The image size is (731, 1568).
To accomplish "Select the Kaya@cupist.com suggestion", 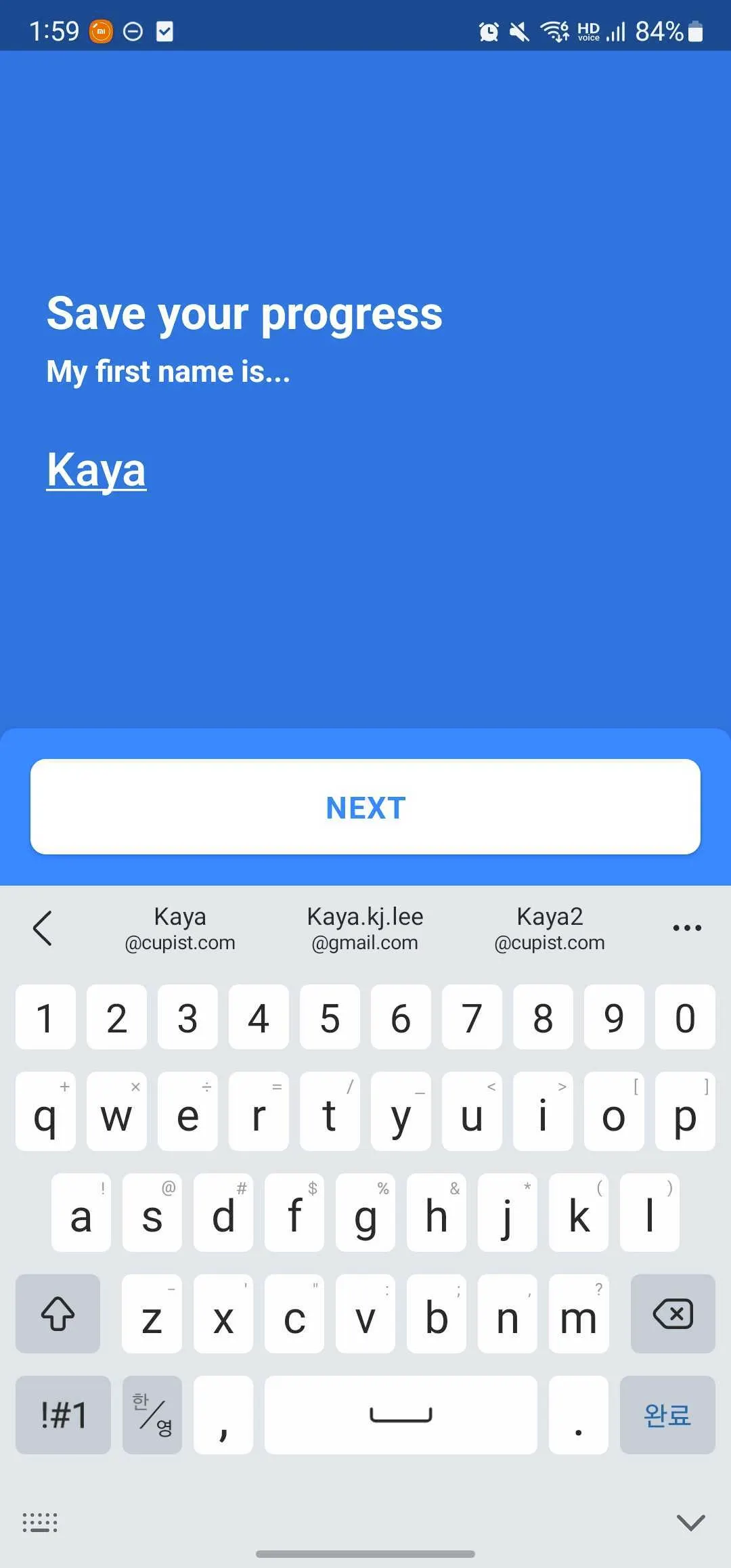I will (180, 928).
